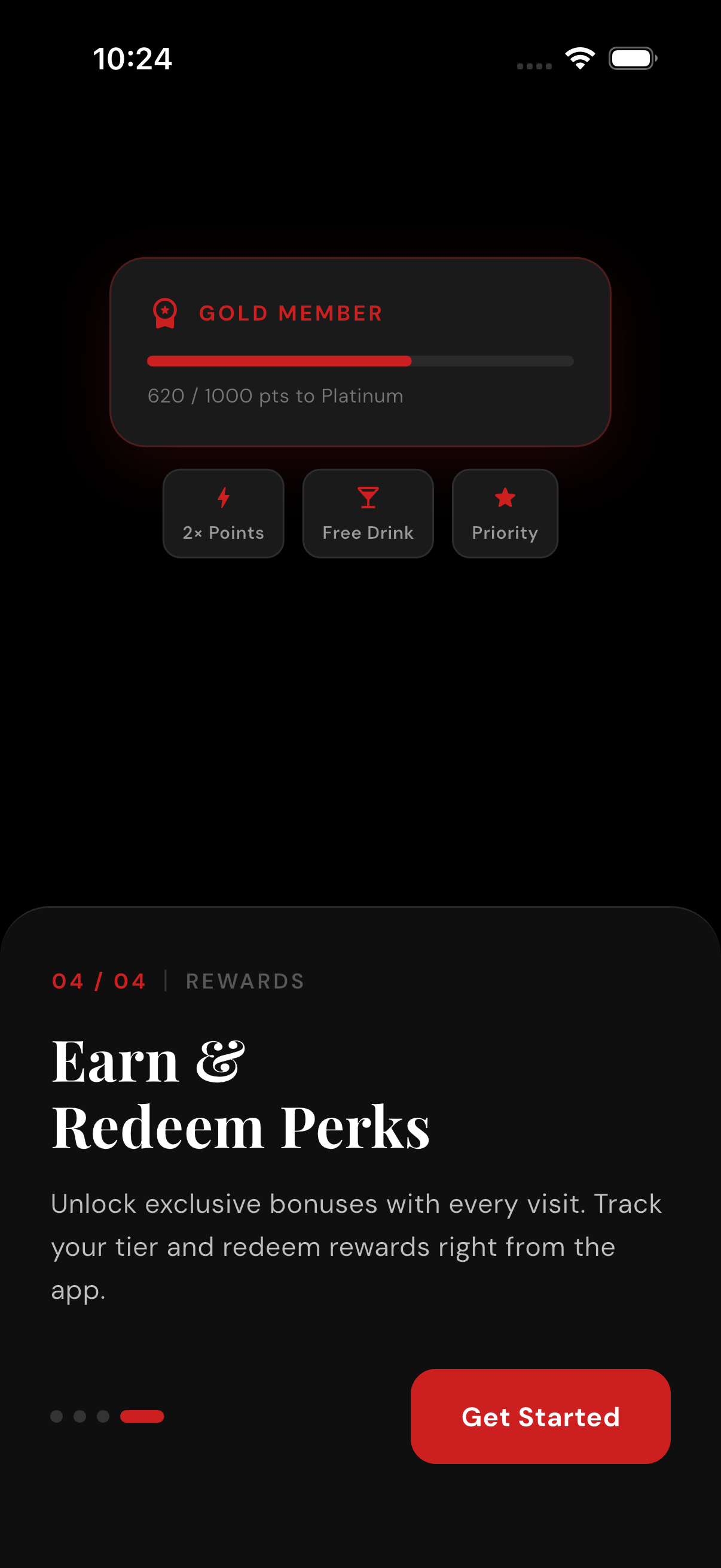Select the first pagination dot
The image size is (721, 1568).
[x=57, y=1417]
